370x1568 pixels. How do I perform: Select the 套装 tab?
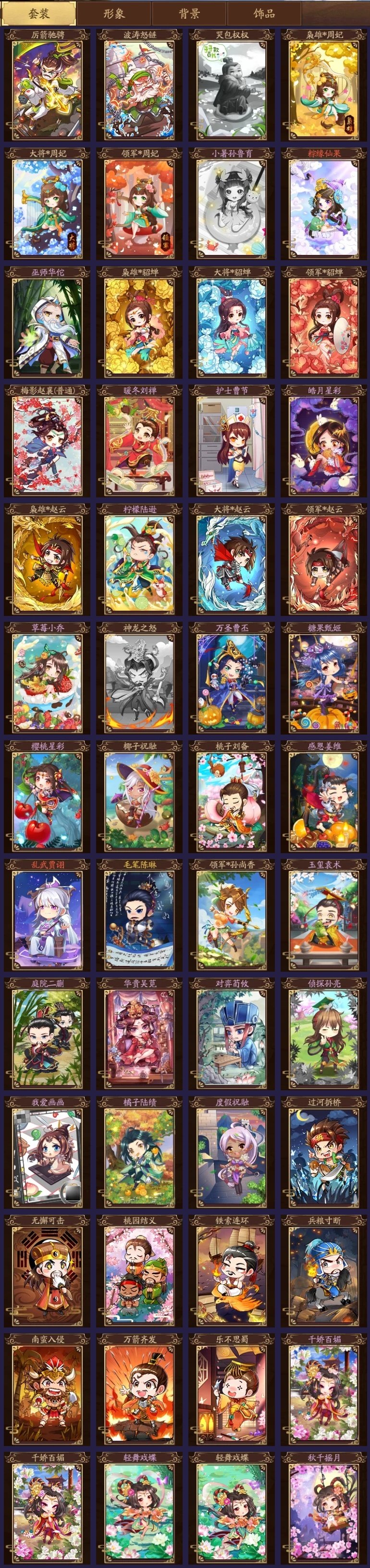[38, 13]
